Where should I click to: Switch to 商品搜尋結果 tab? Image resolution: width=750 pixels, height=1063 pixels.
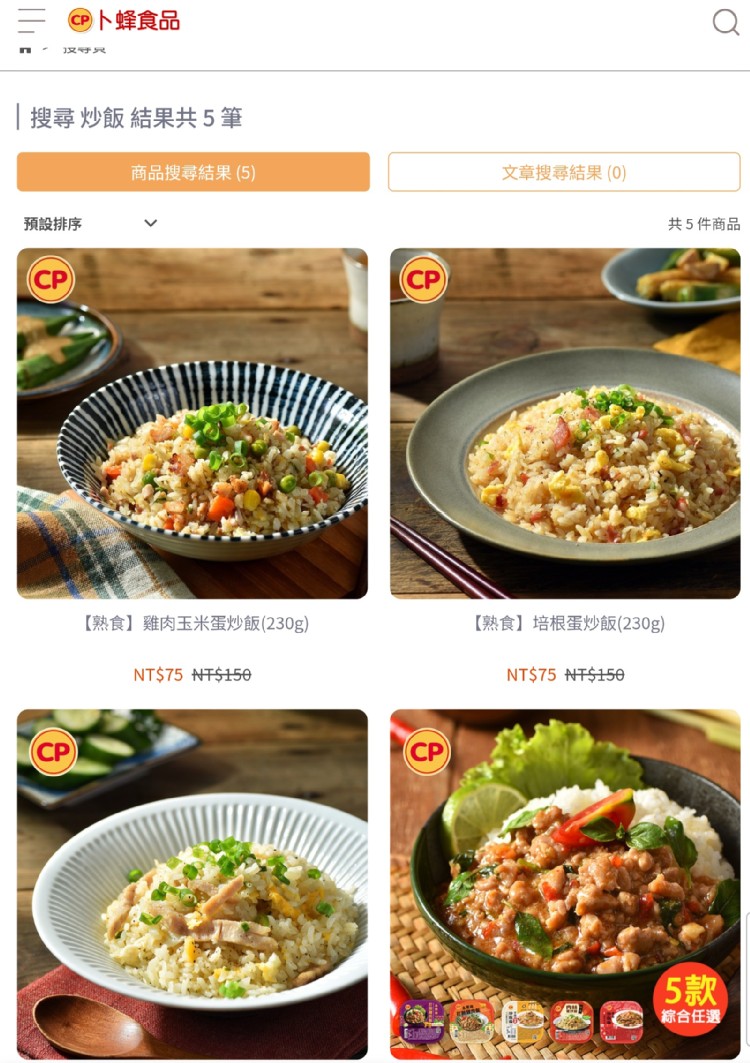click(x=193, y=172)
